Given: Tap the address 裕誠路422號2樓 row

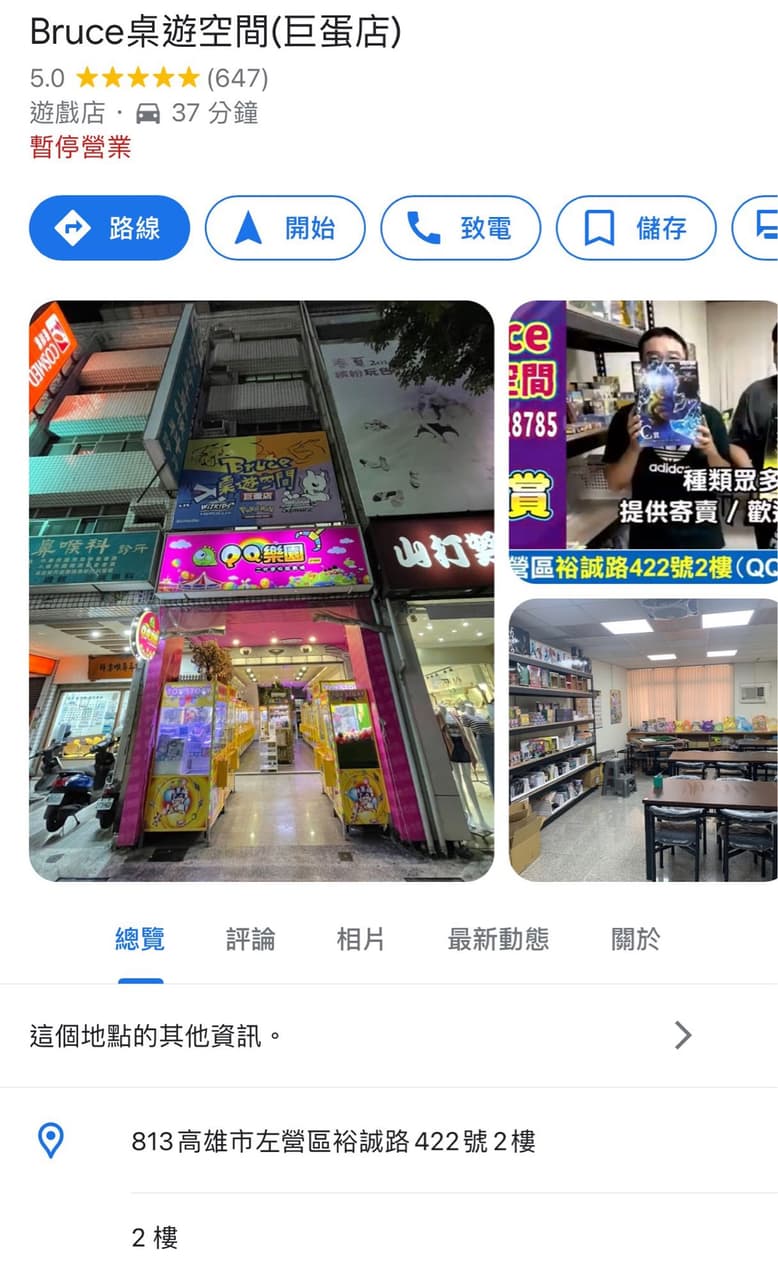Looking at the screenshot, I should [x=389, y=1141].
